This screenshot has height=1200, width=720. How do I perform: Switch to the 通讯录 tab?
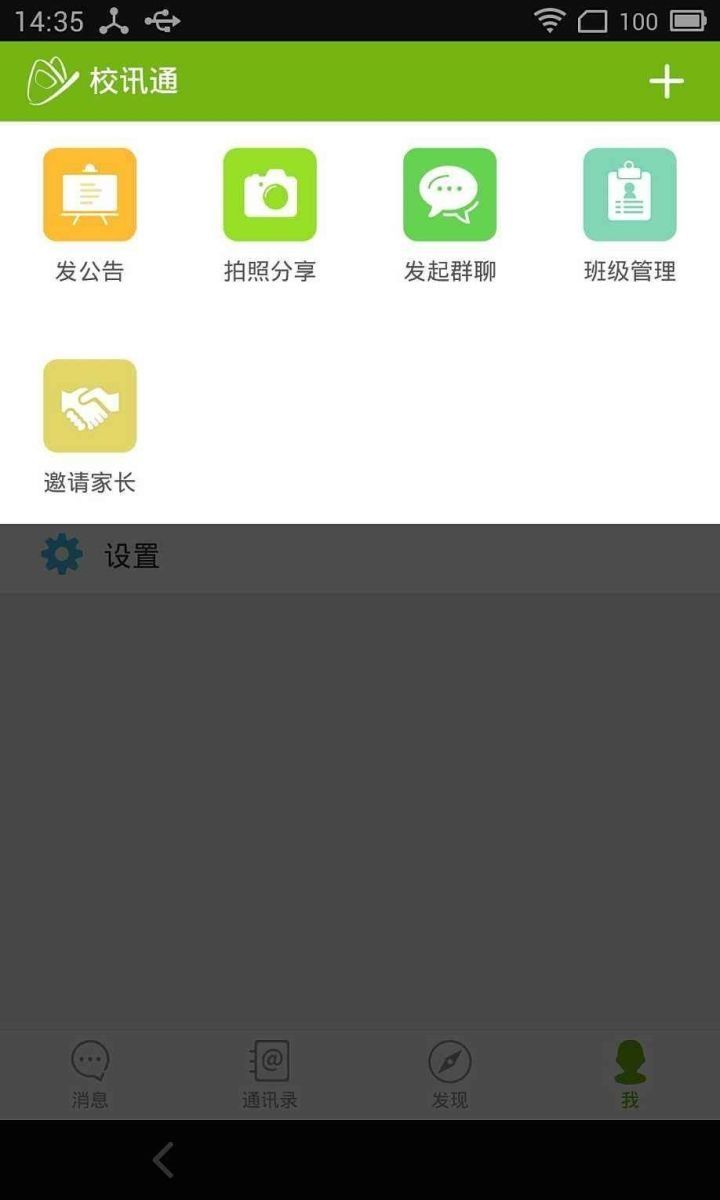pos(268,1075)
